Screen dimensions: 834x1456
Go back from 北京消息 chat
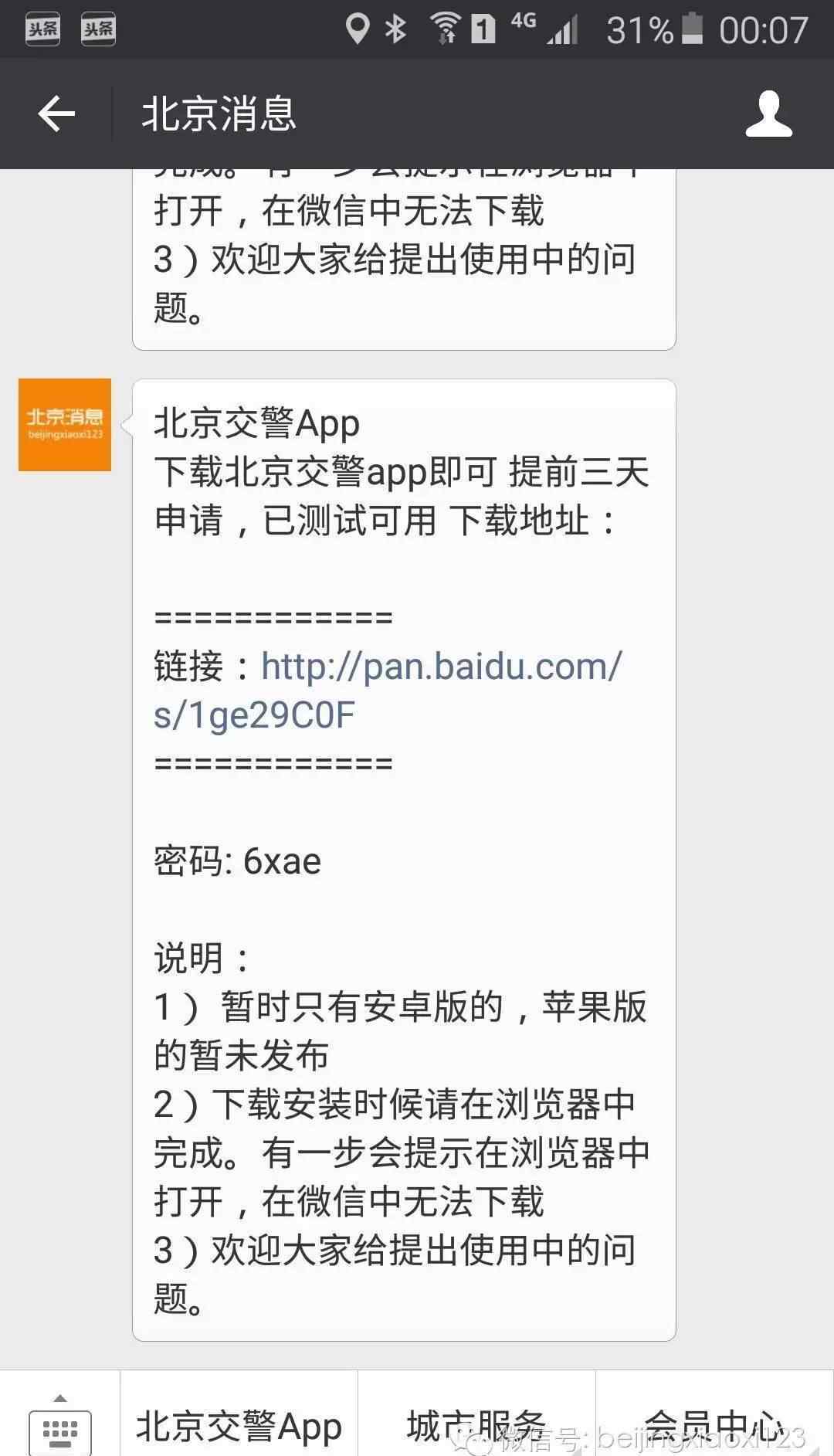[x=56, y=114]
